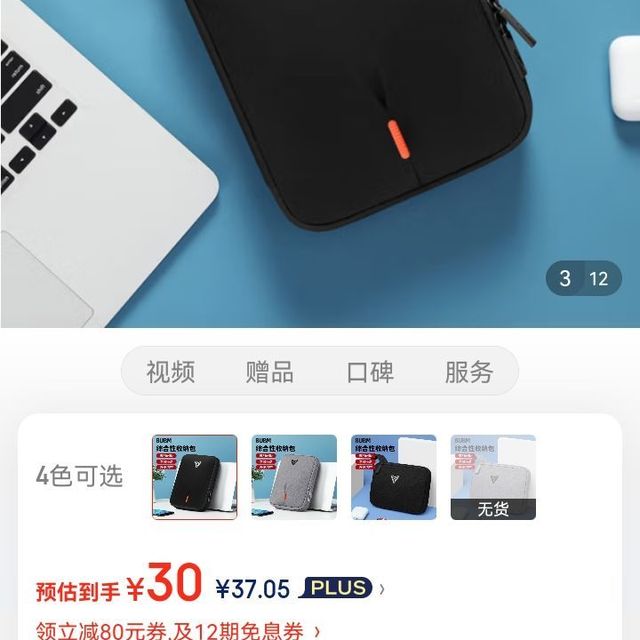Tap the 无货 out-of-stock color option
The image size is (640, 640).
(x=493, y=477)
